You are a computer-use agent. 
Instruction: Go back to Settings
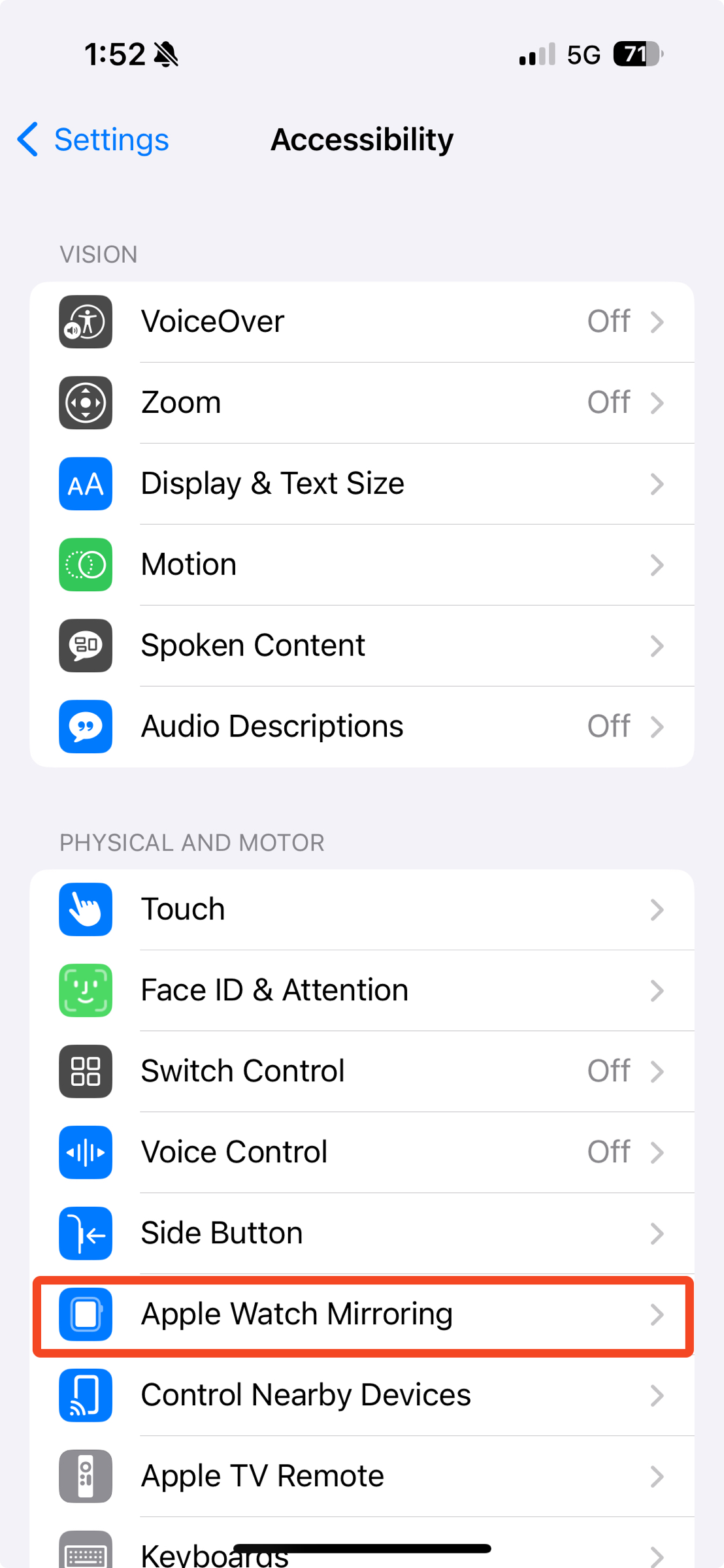click(x=93, y=140)
